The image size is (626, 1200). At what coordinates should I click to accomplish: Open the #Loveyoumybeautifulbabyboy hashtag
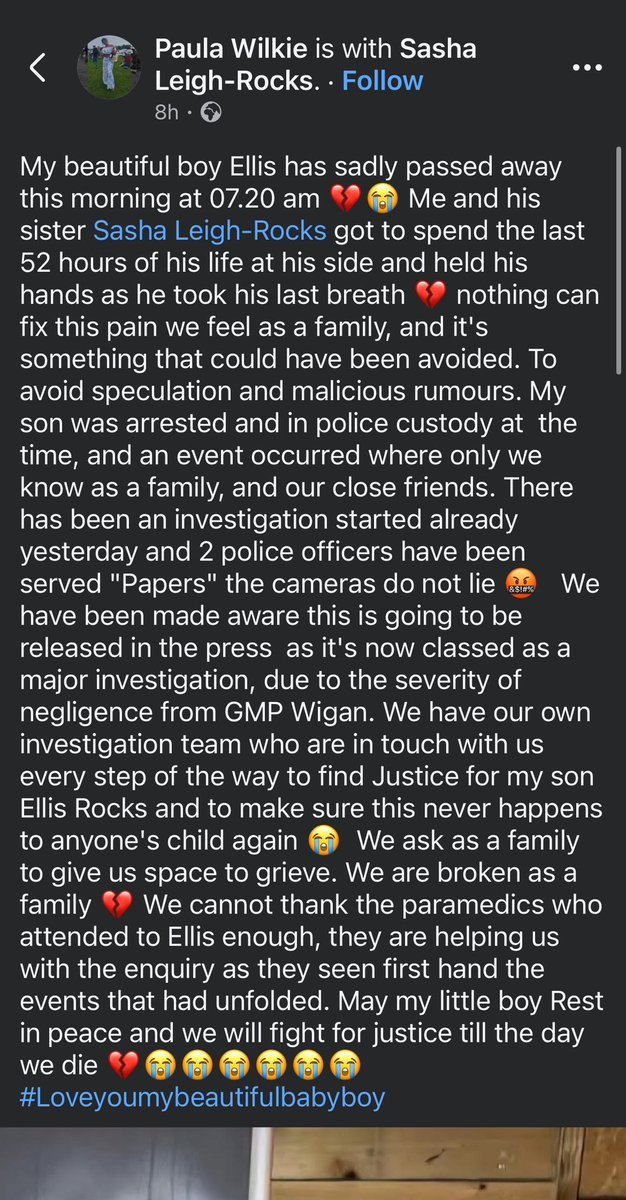click(202, 1098)
